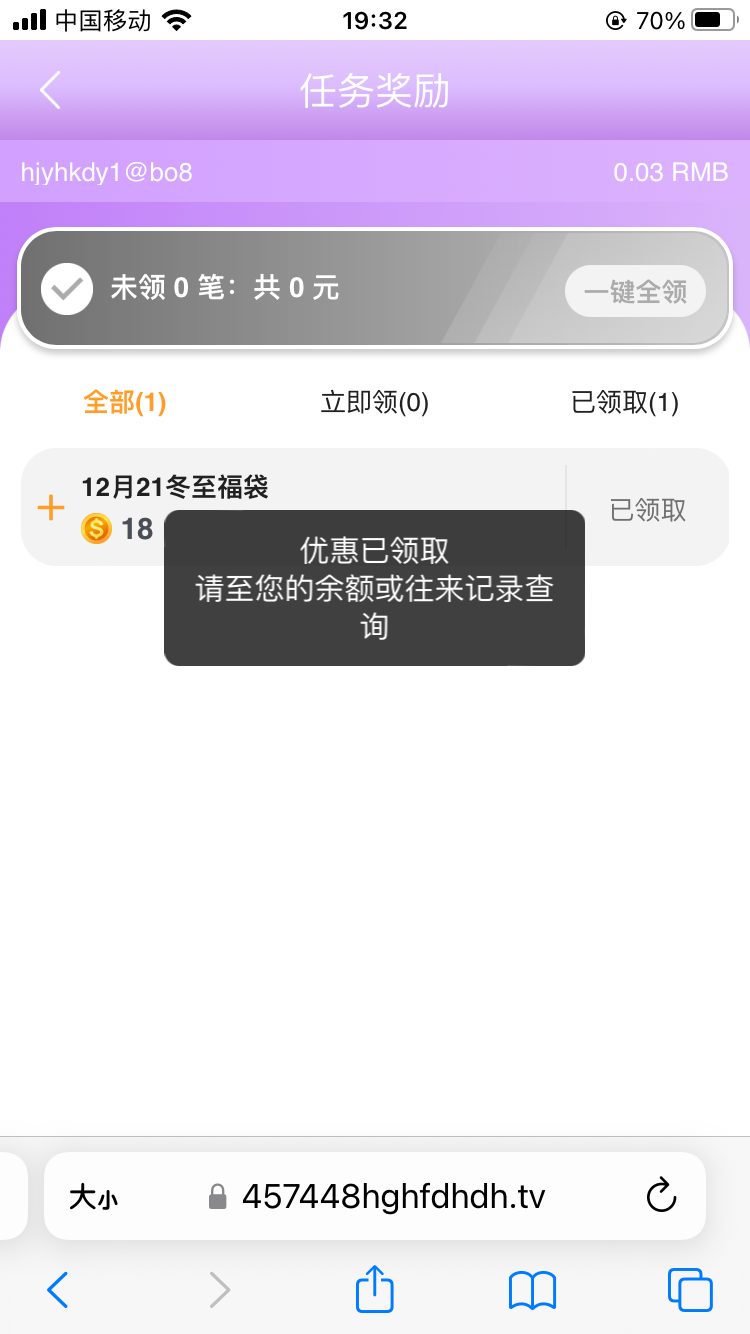Viewport: 750px width, 1334px height.
Task: Open the 大小 text size menu
Action: (x=93, y=1197)
